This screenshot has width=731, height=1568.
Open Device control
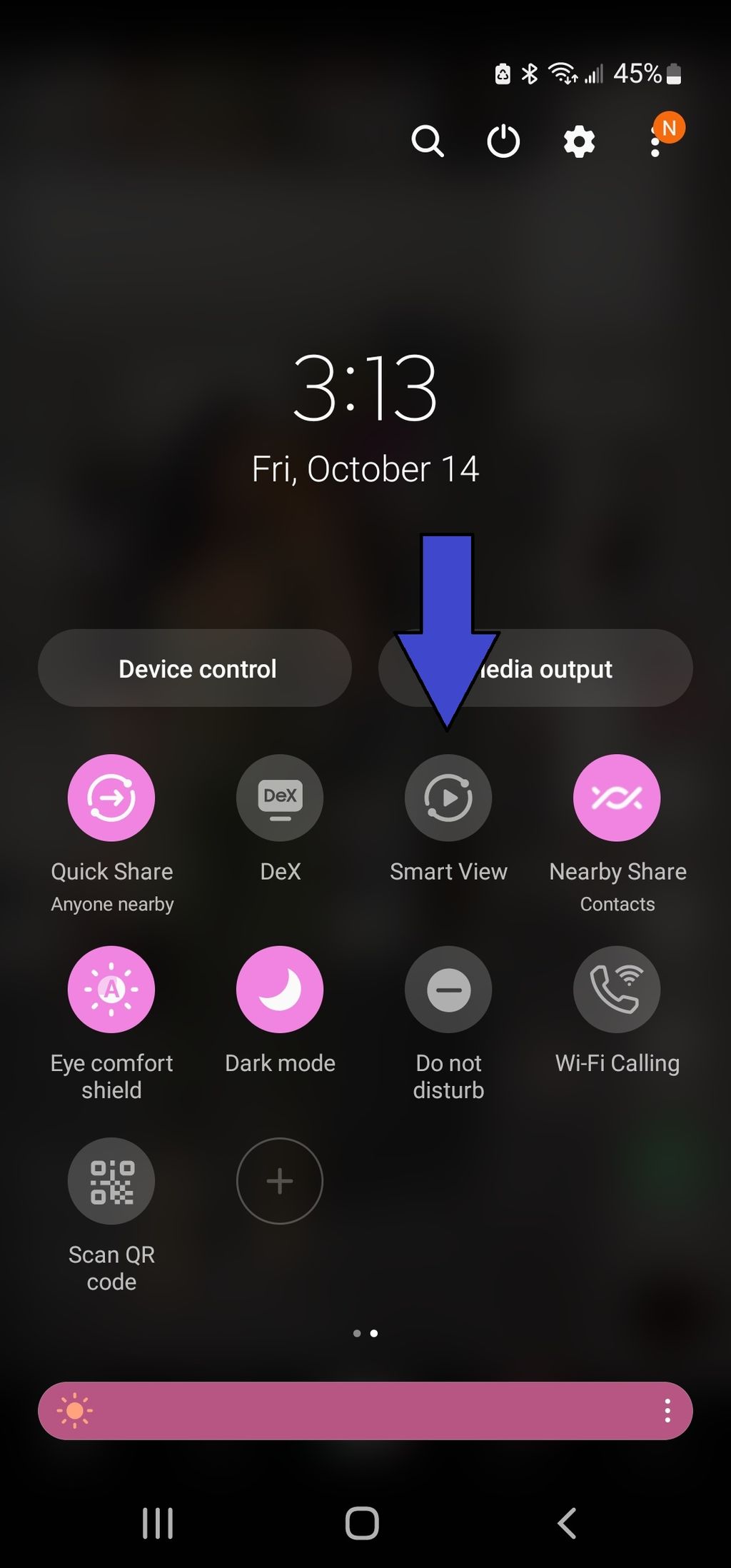tap(196, 668)
